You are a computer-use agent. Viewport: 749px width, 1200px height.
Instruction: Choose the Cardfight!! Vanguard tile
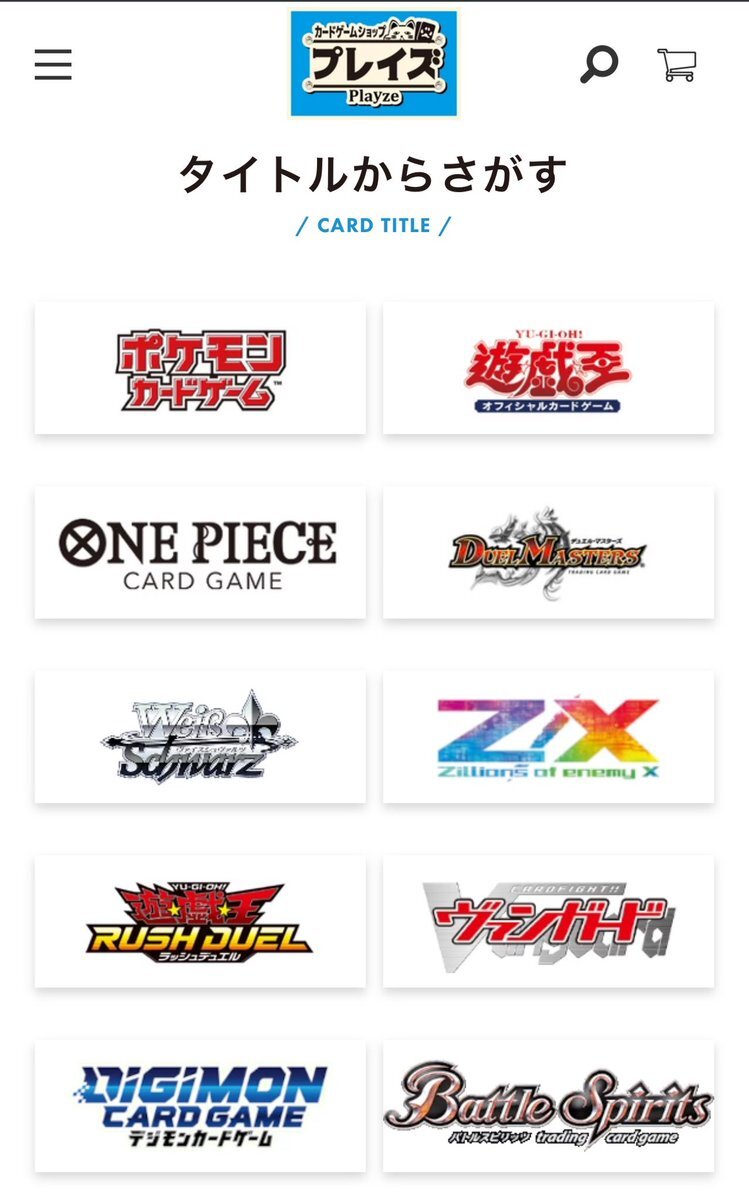pos(548,921)
